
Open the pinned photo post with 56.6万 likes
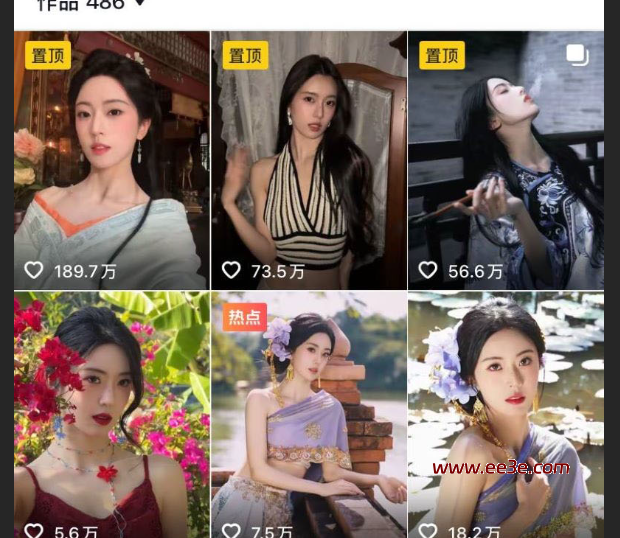506,160
